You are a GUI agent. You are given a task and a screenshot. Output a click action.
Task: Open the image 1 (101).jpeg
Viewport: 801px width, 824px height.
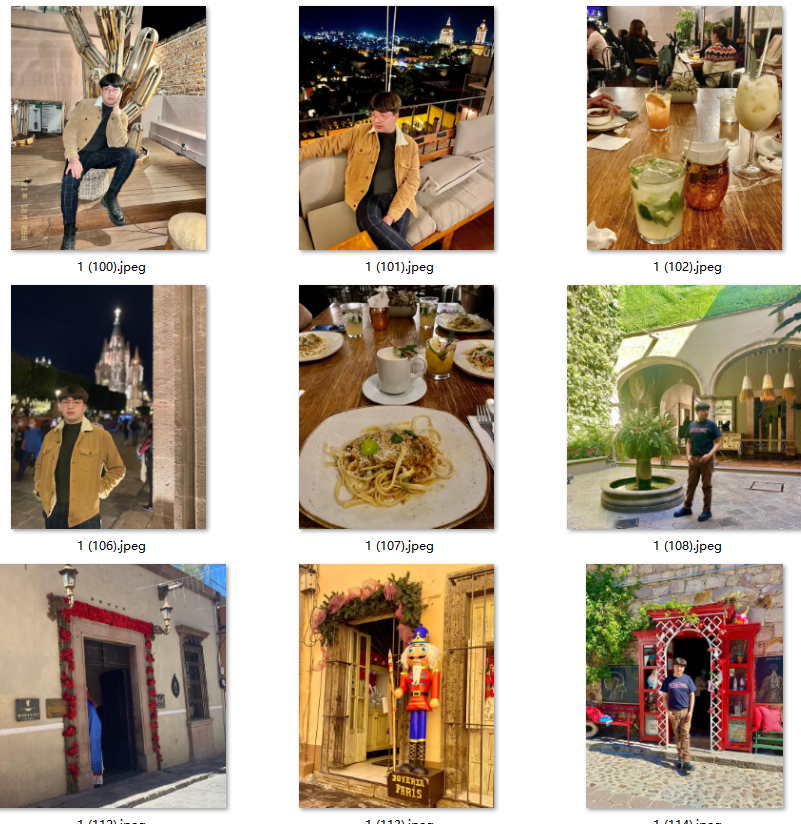point(396,128)
